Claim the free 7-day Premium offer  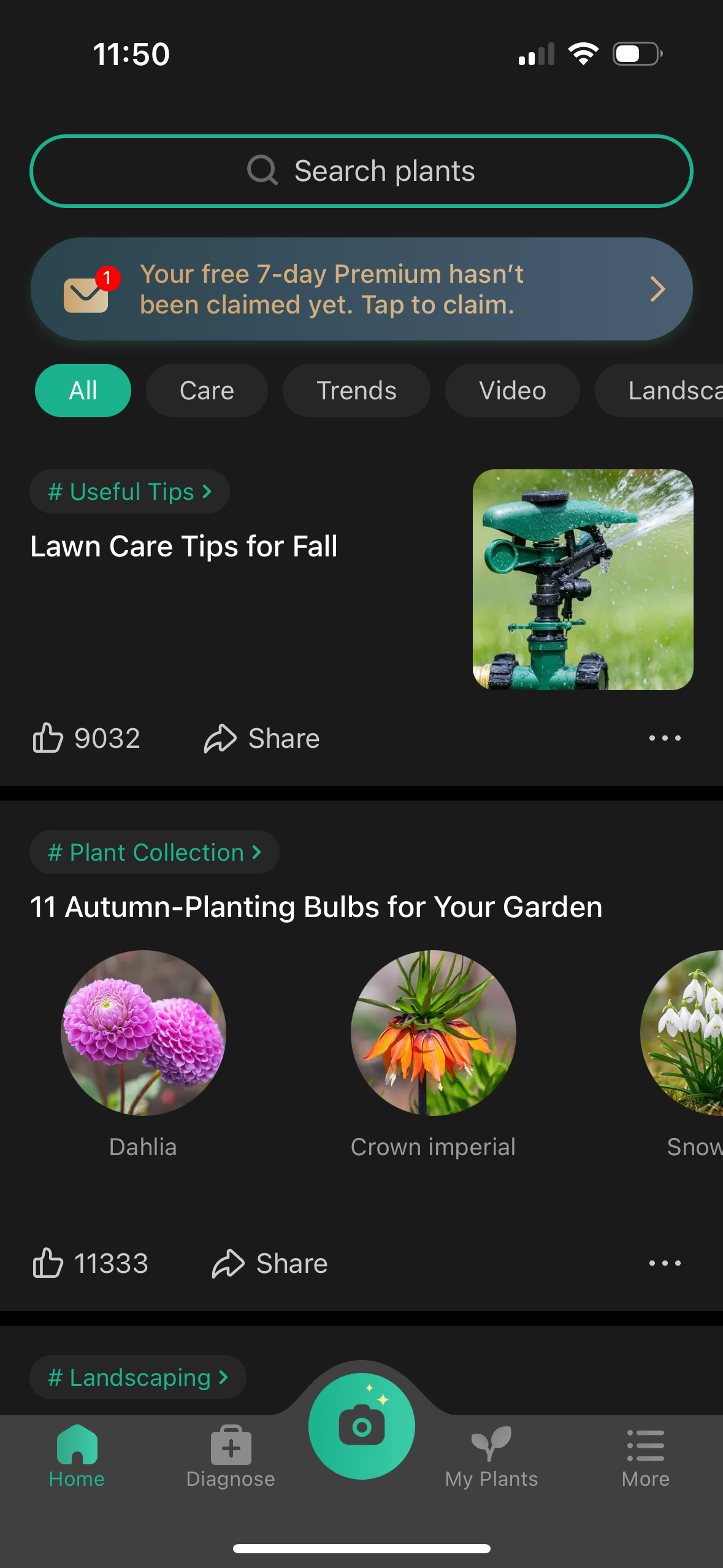362,288
